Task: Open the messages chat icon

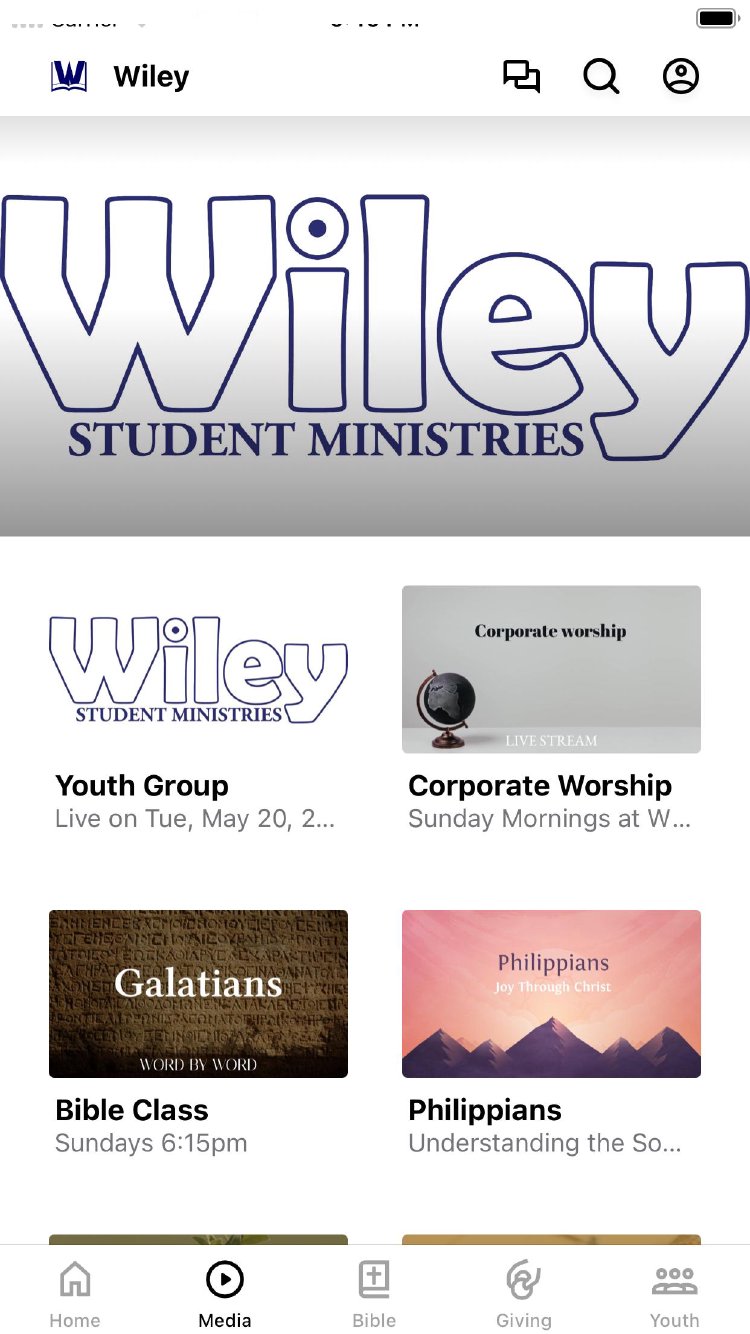Action: coord(521,77)
